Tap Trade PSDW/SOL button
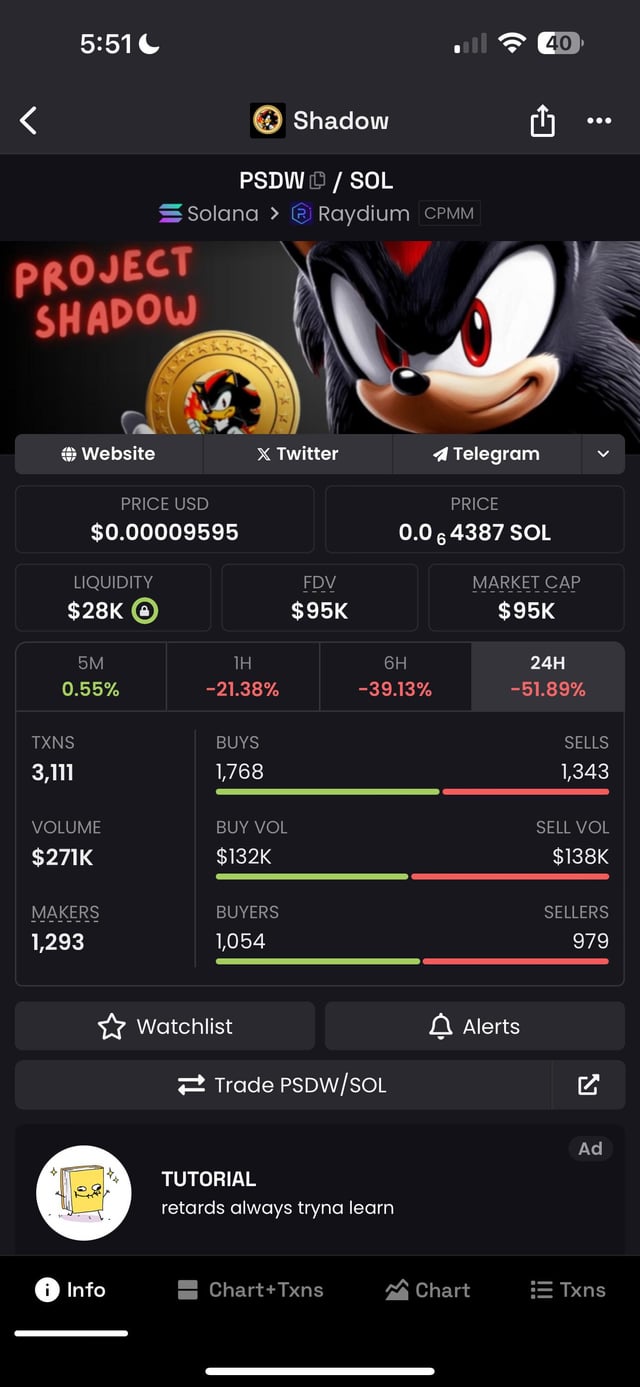This screenshot has width=640, height=1387. coord(282,1085)
